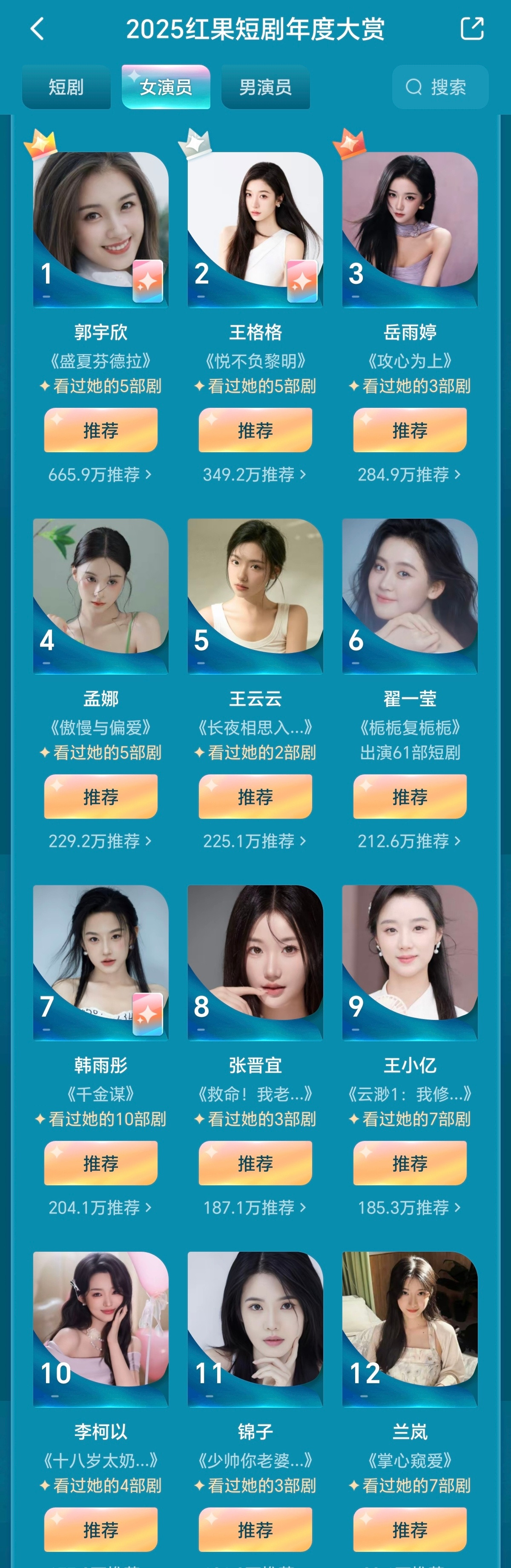Viewport: 511px width, 1568px height.
Task: Switch to the 男演员 tab
Action: (265, 87)
